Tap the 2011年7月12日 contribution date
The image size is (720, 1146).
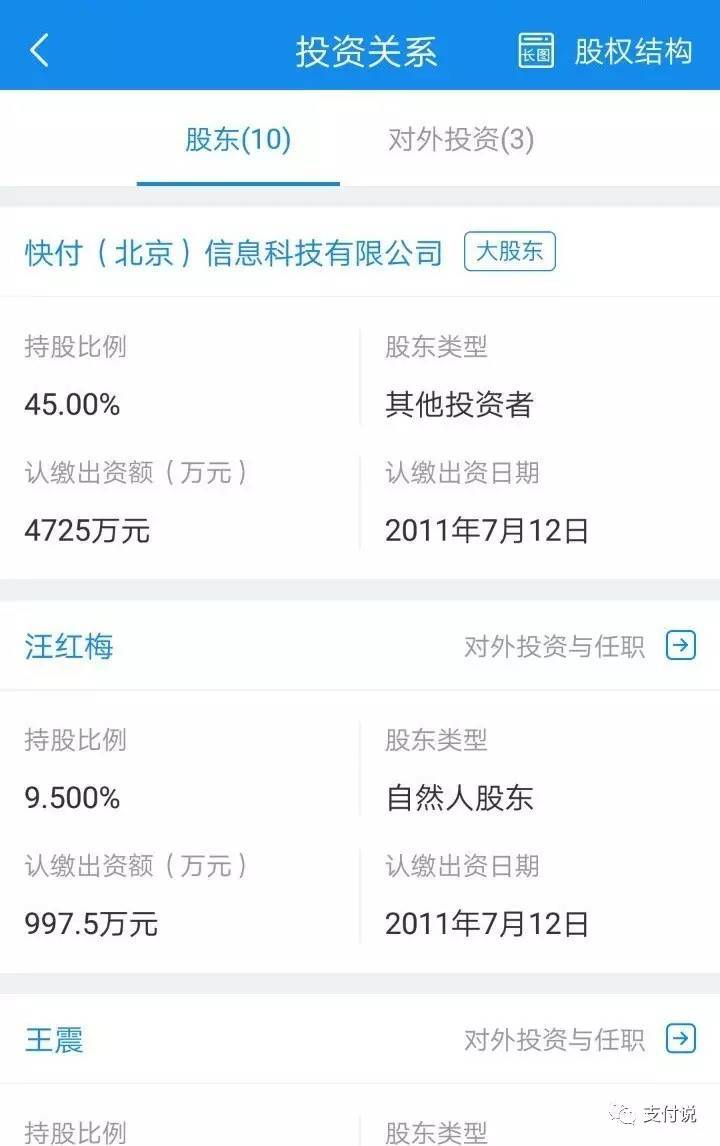tap(490, 530)
